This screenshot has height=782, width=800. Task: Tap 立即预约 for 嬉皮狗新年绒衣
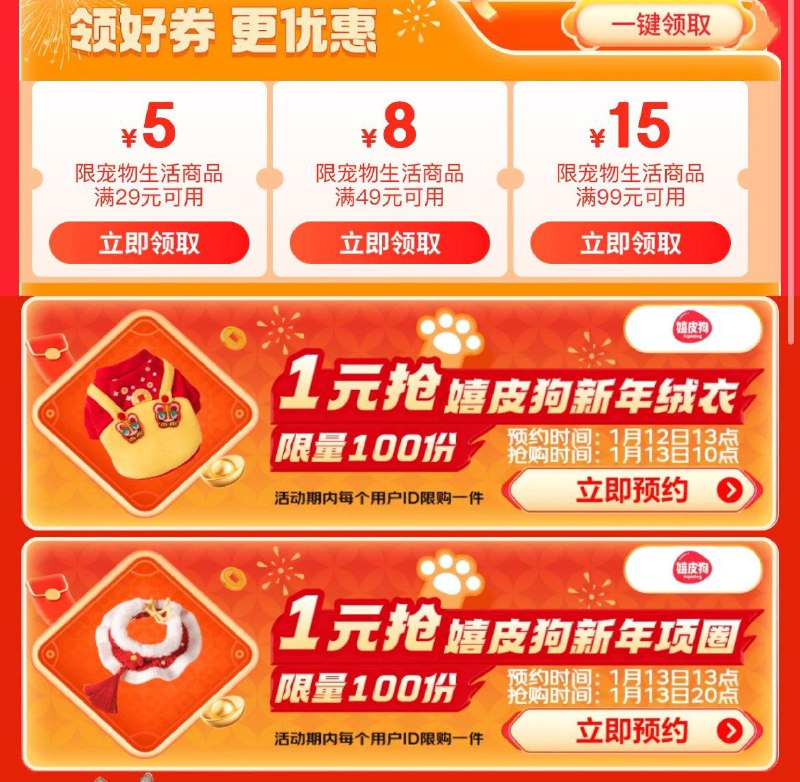click(634, 490)
